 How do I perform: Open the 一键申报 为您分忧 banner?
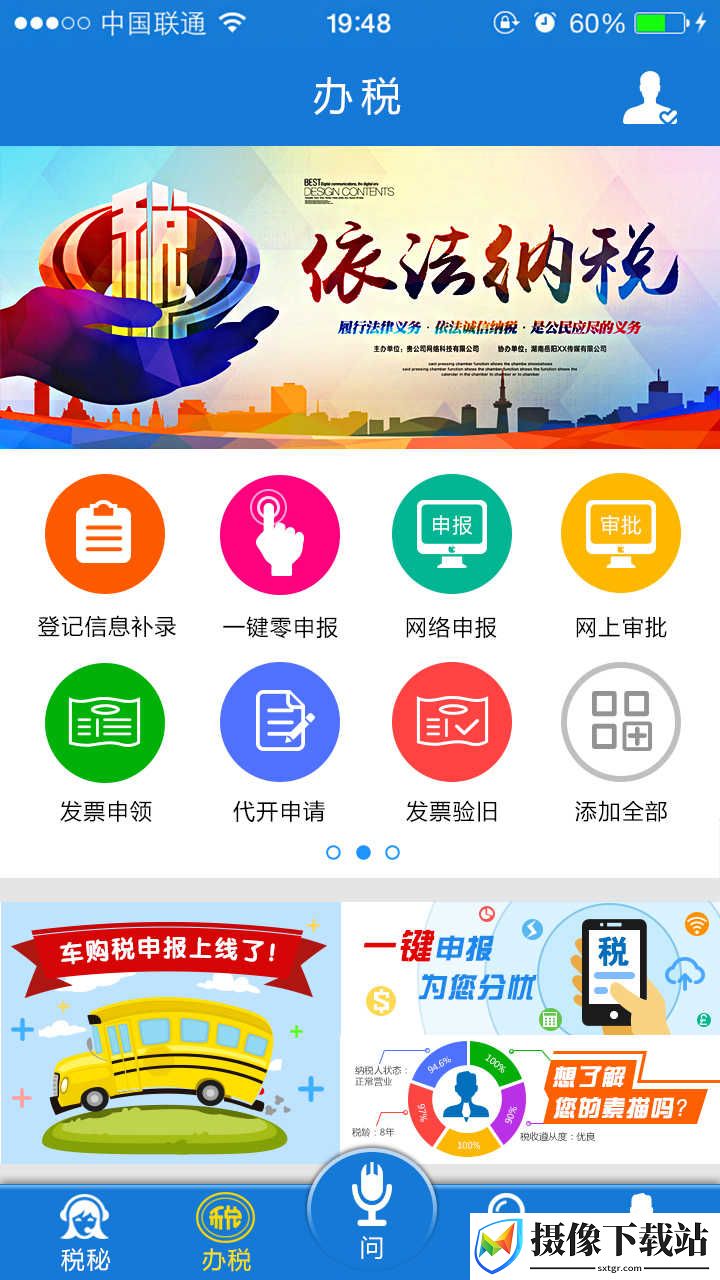tap(531, 968)
